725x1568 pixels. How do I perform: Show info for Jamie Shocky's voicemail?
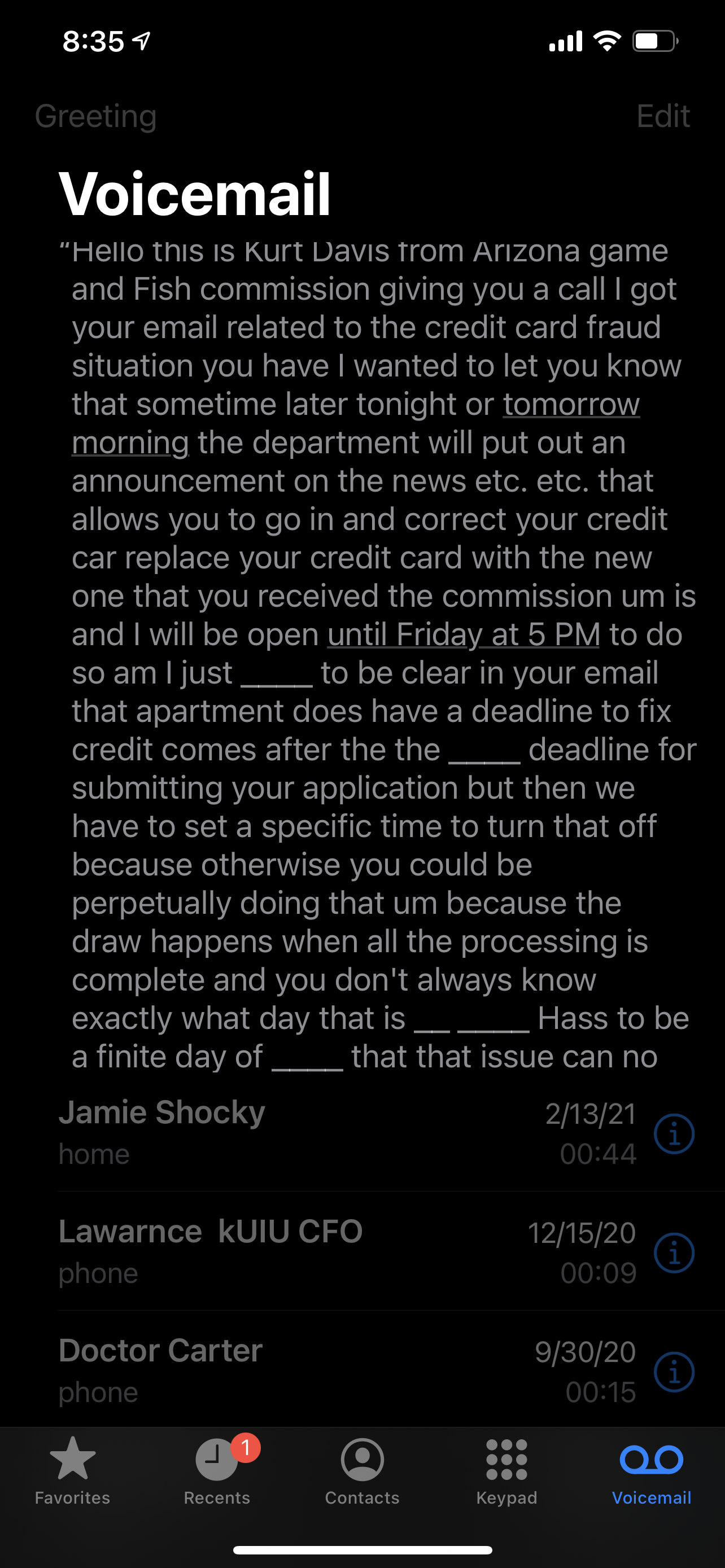[x=674, y=1133]
